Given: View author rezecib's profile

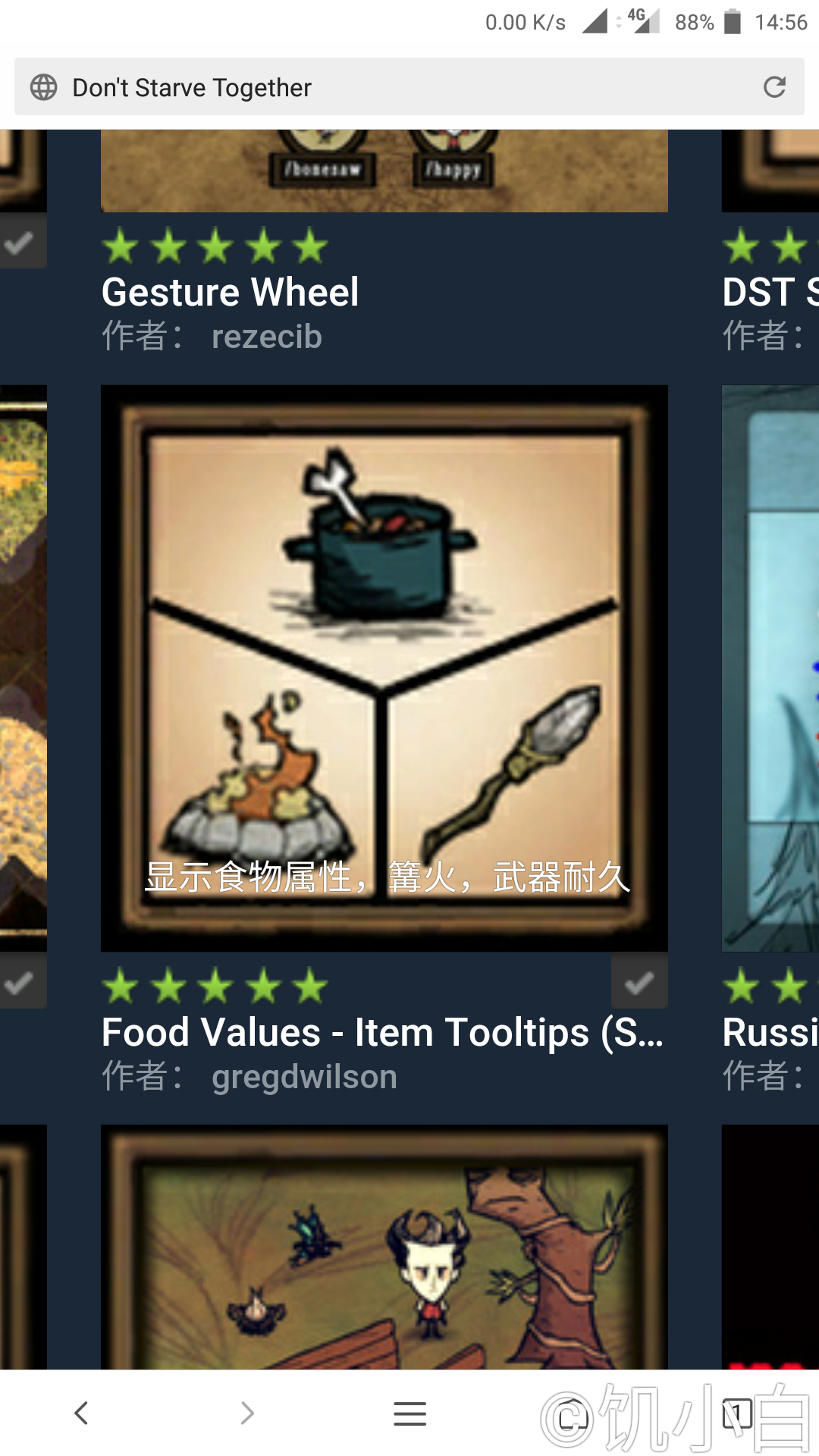Looking at the screenshot, I should point(266,337).
